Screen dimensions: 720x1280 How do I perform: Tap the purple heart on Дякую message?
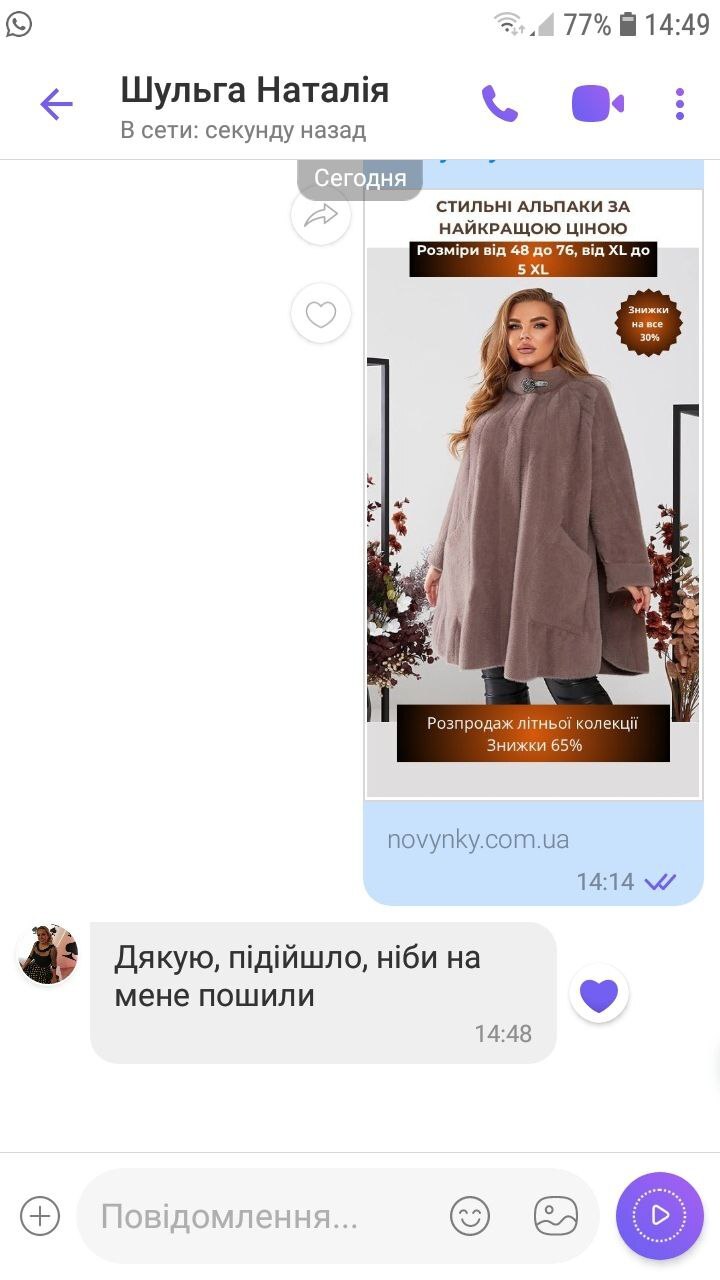coord(599,994)
